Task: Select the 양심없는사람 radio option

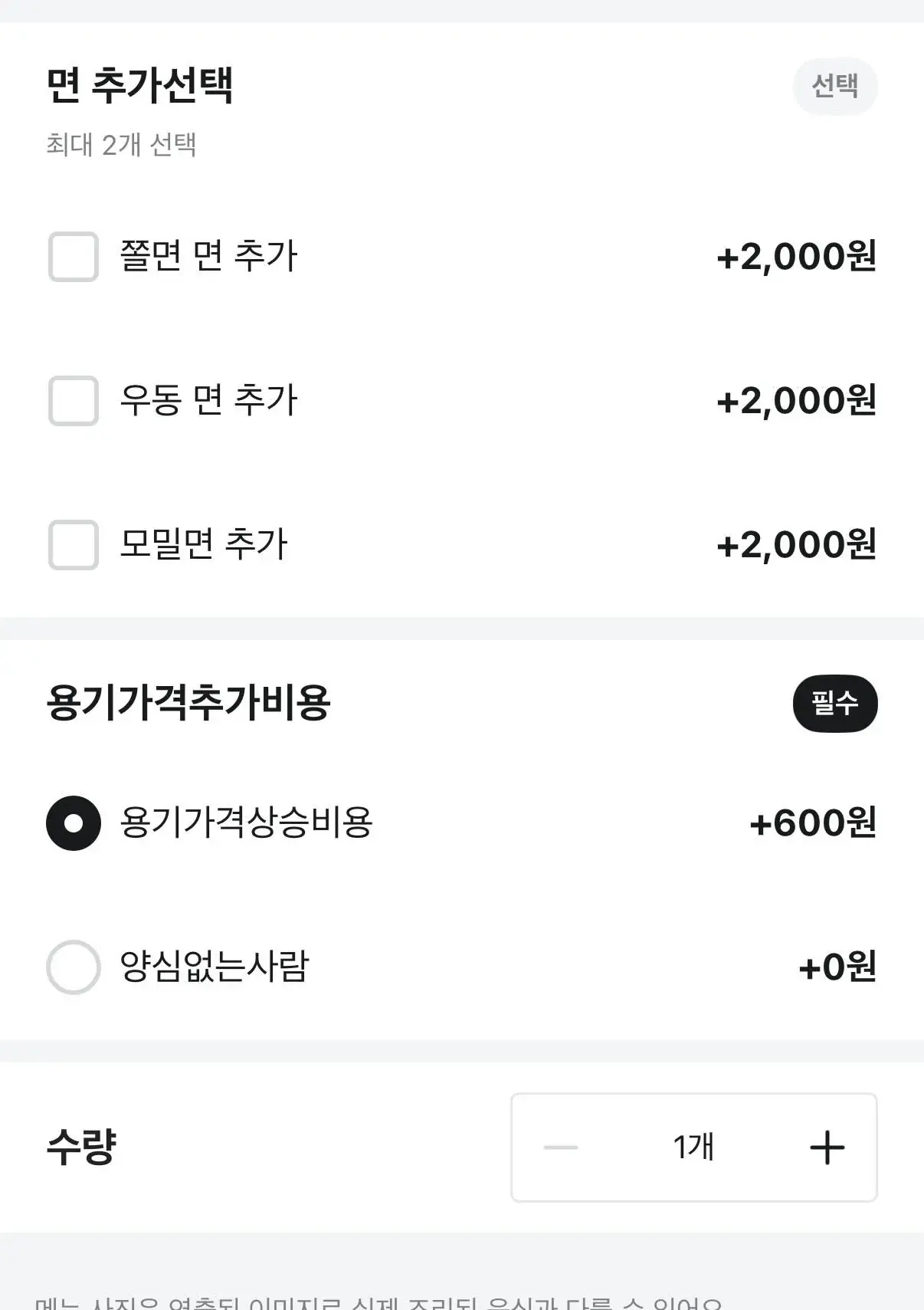Action: [73, 968]
